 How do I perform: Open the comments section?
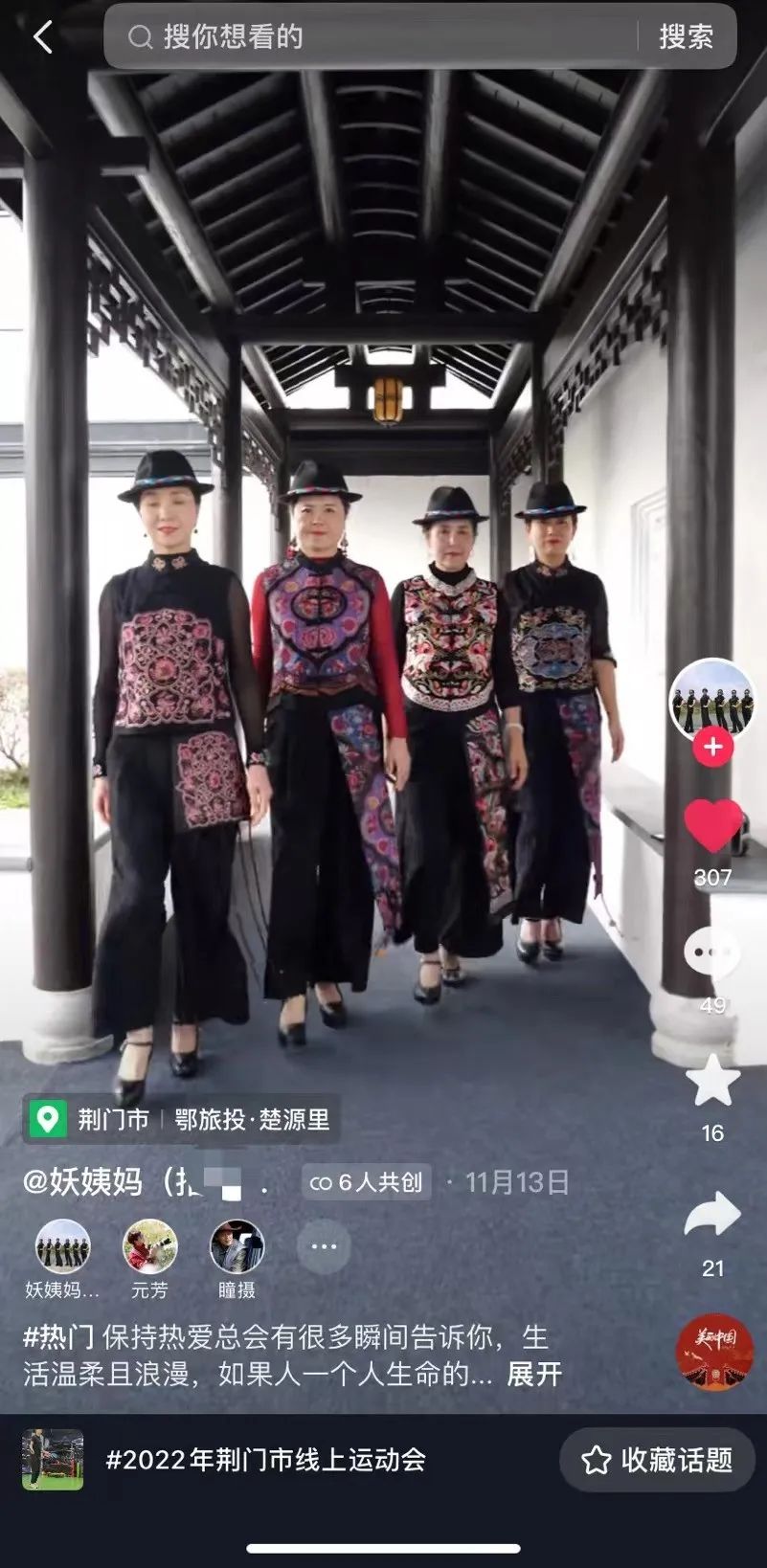712,953
